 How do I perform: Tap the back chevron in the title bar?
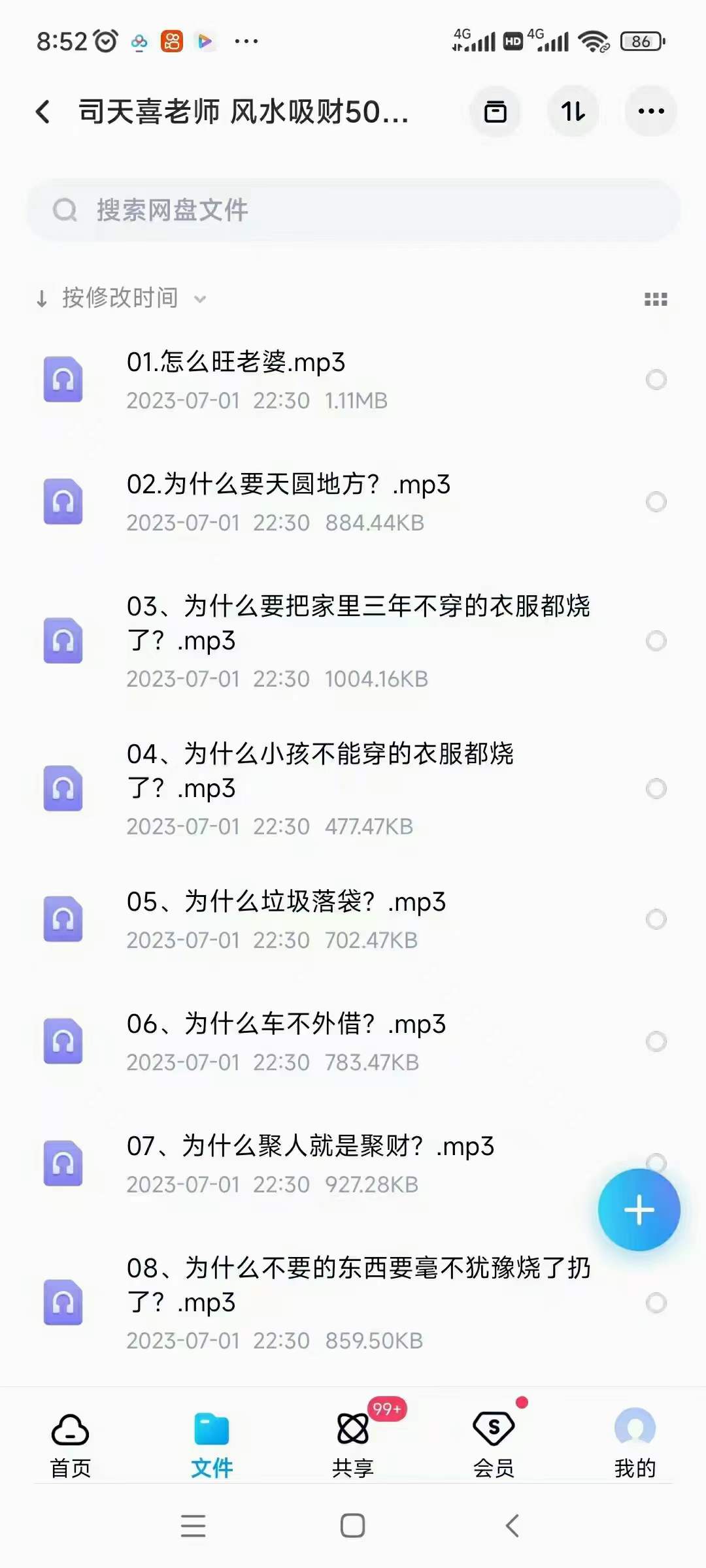(x=43, y=112)
